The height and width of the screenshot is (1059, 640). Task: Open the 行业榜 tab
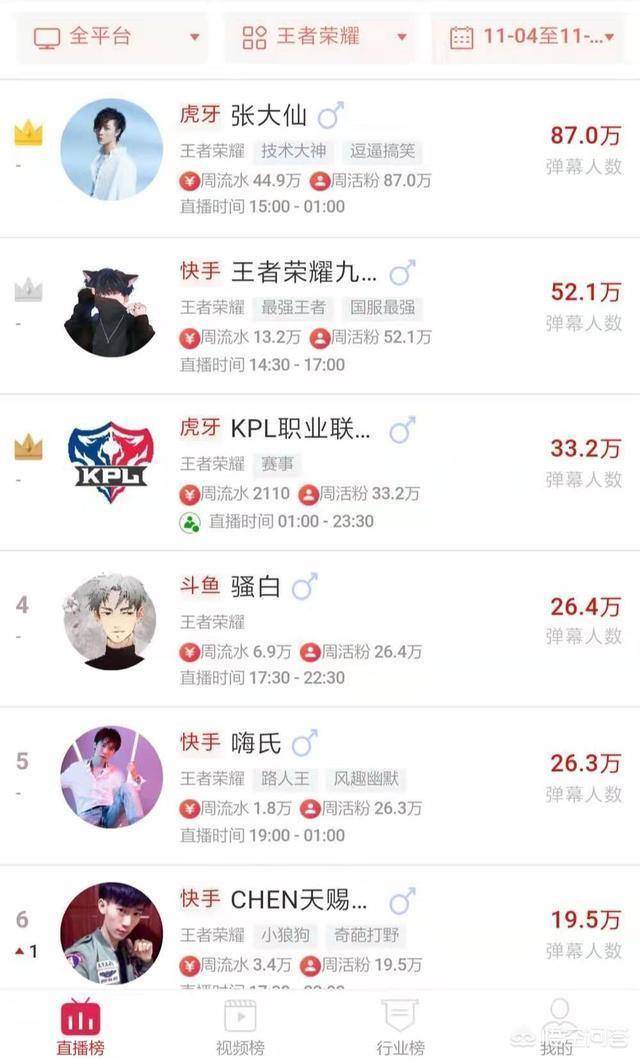click(x=400, y=1026)
